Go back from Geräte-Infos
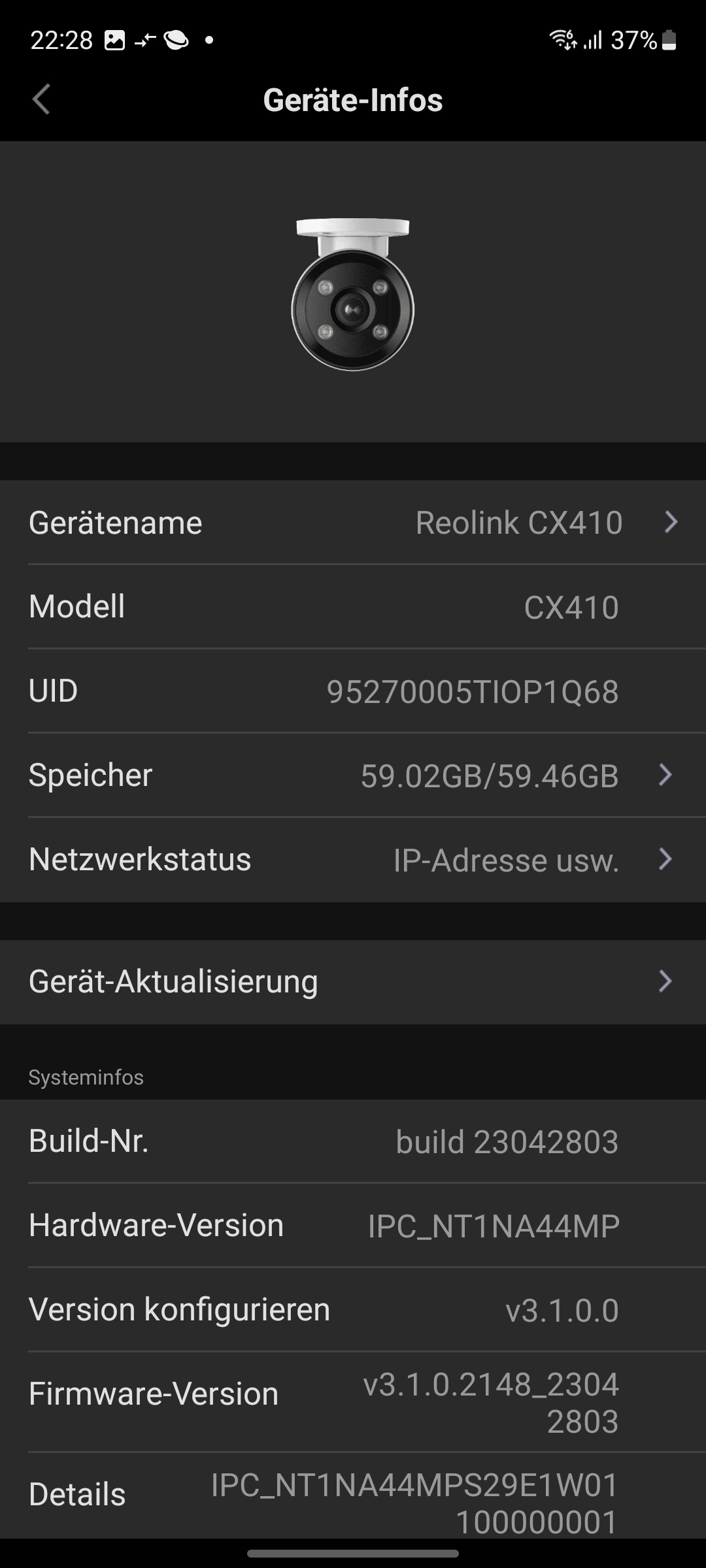 [x=41, y=100]
